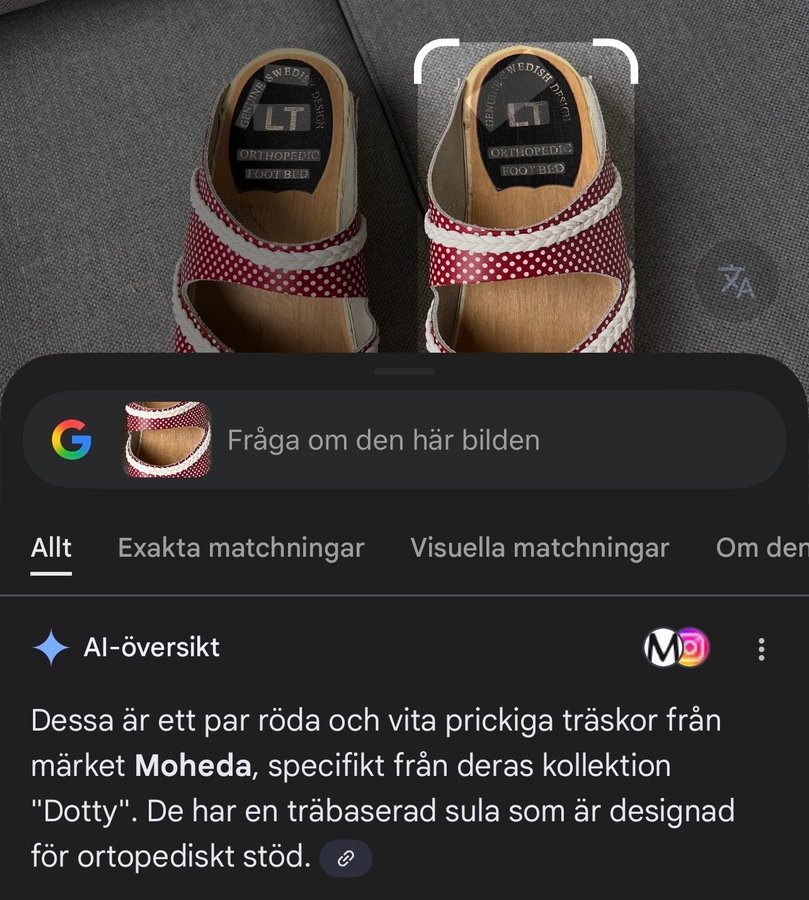Image resolution: width=809 pixels, height=900 pixels.
Task: Tap the Google logo in search bar
Action: click(71, 440)
